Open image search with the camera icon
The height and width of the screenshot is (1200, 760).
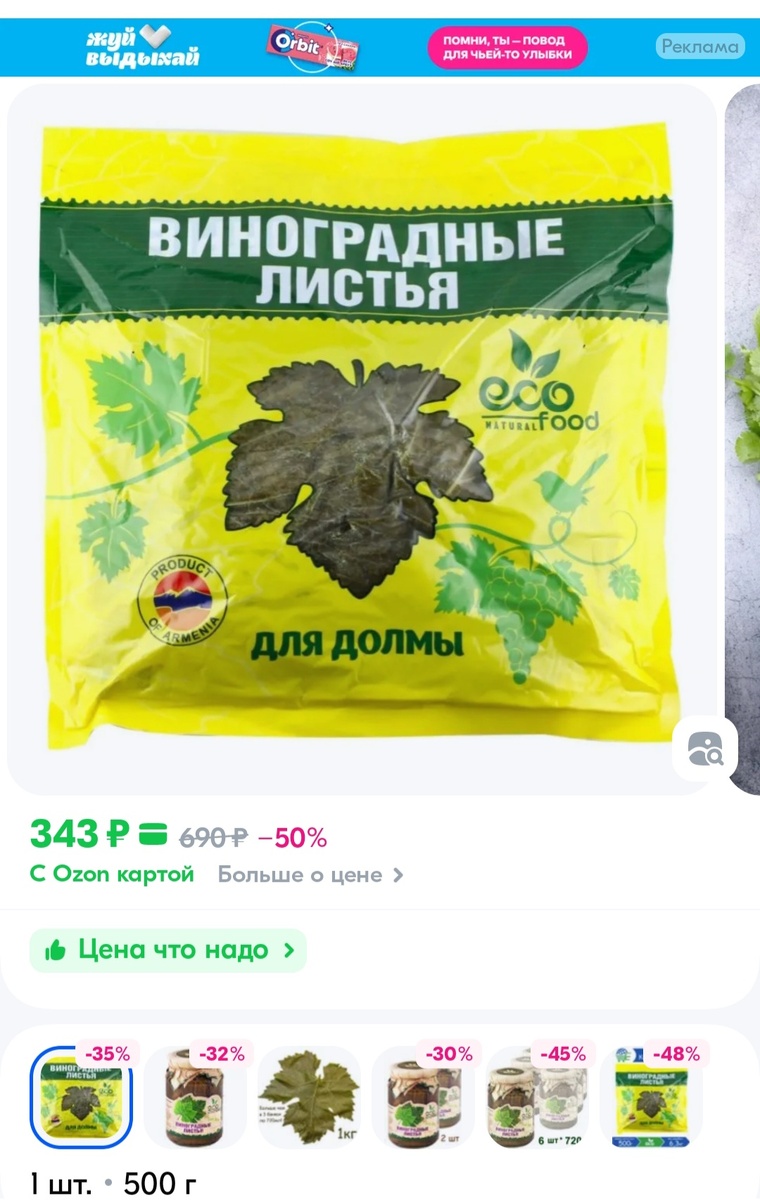coord(706,747)
